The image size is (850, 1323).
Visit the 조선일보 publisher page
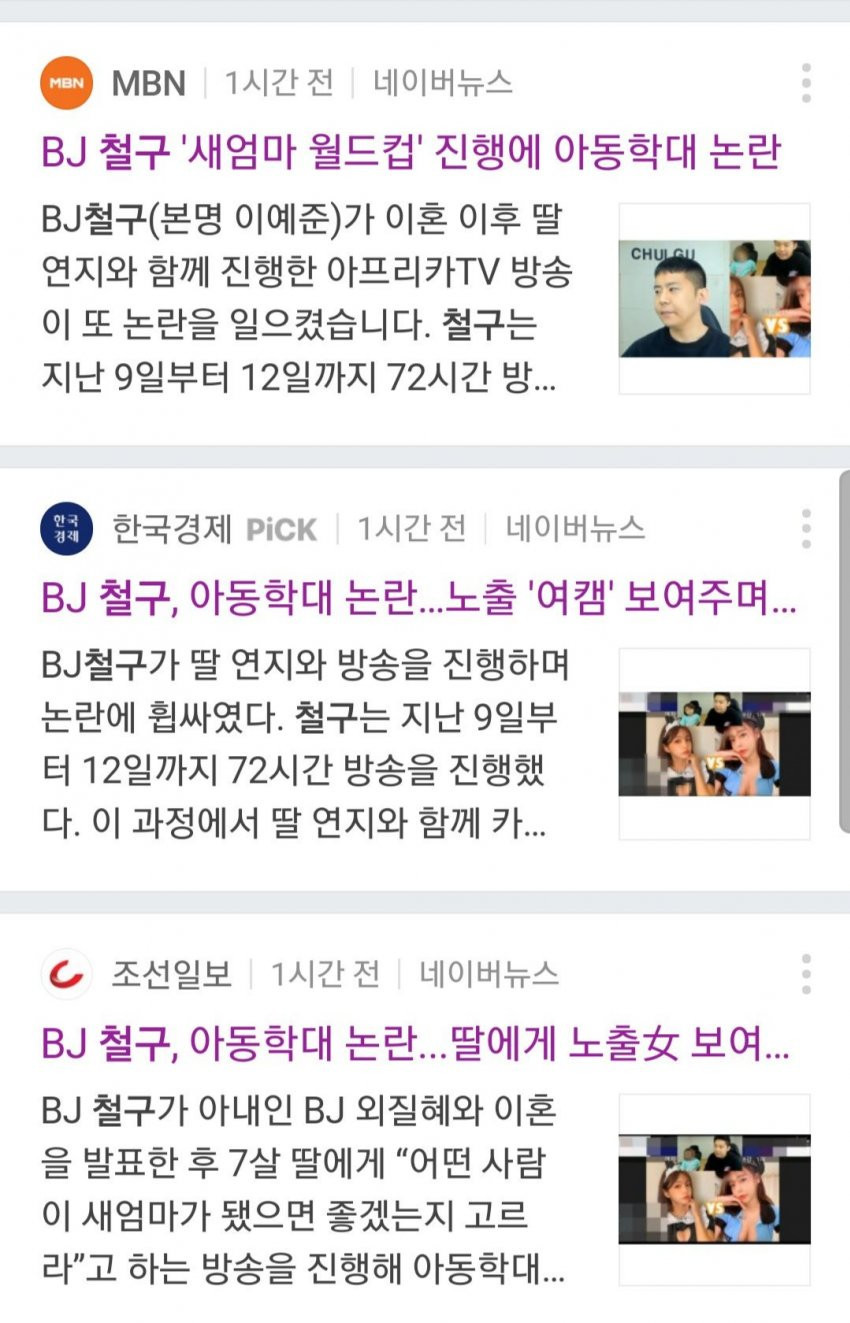click(170, 974)
